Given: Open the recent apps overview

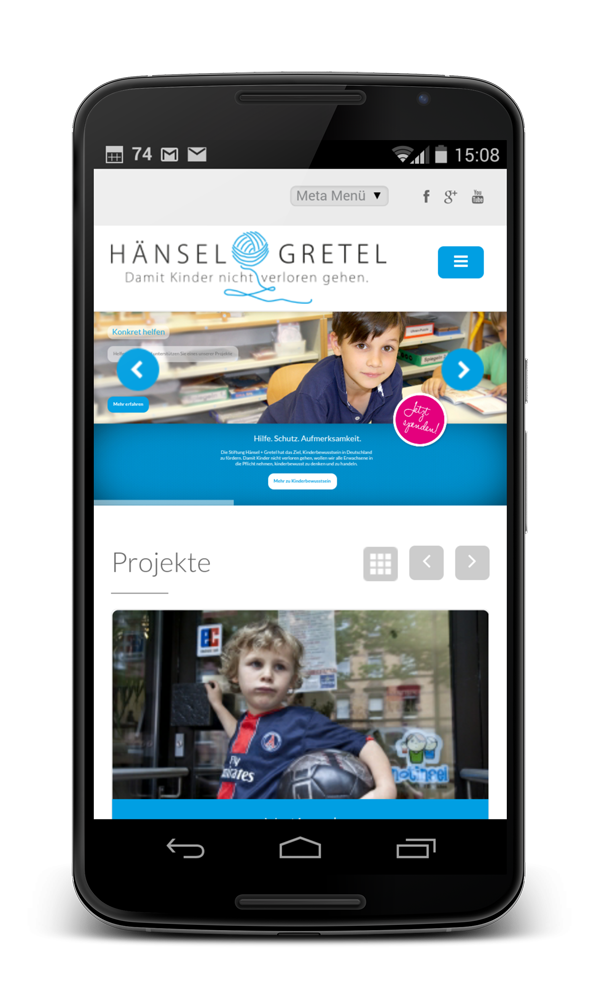Looking at the screenshot, I should [415, 848].
